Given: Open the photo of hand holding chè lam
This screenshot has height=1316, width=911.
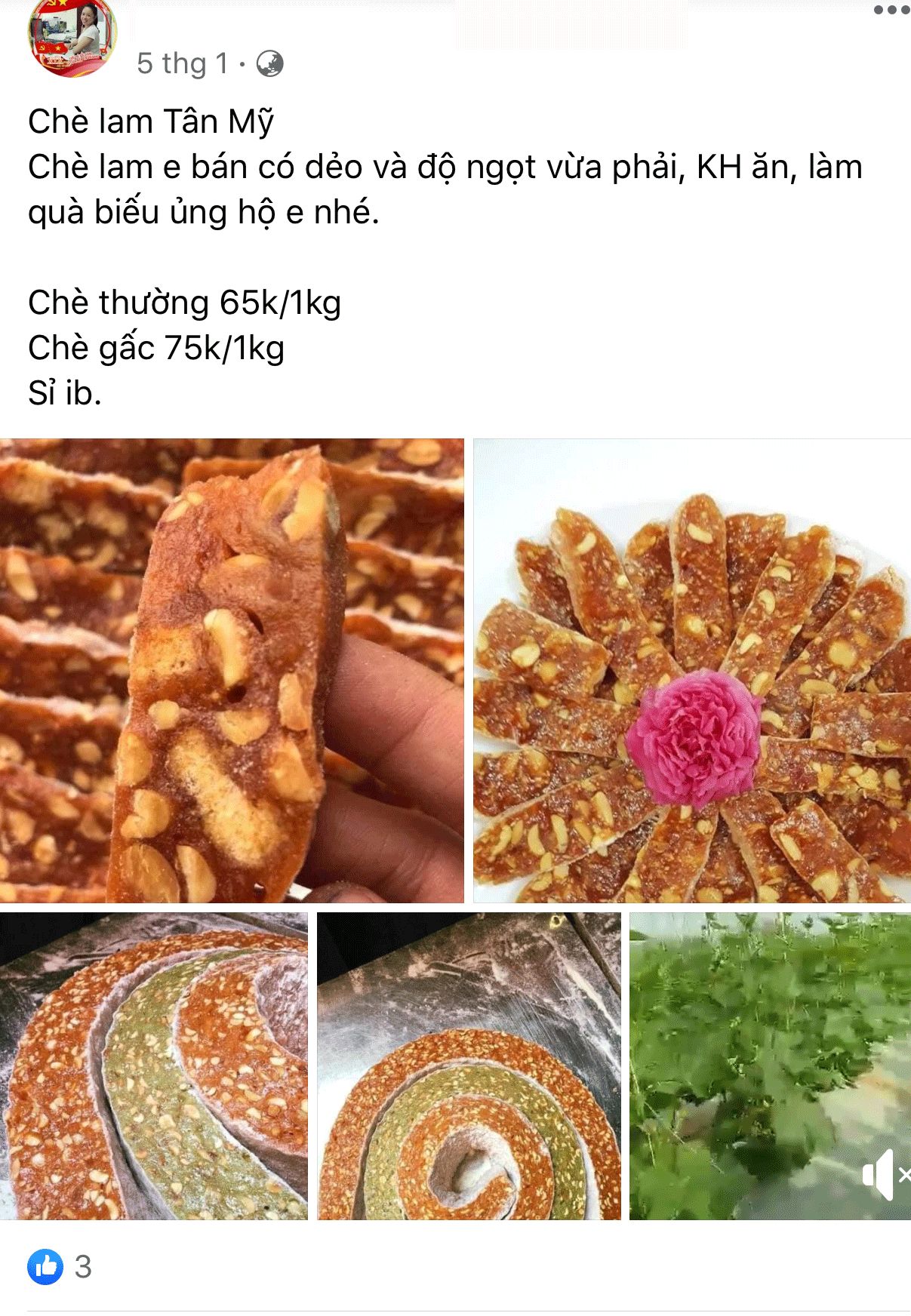Looking at the screenshot, I should click(232, 670).
